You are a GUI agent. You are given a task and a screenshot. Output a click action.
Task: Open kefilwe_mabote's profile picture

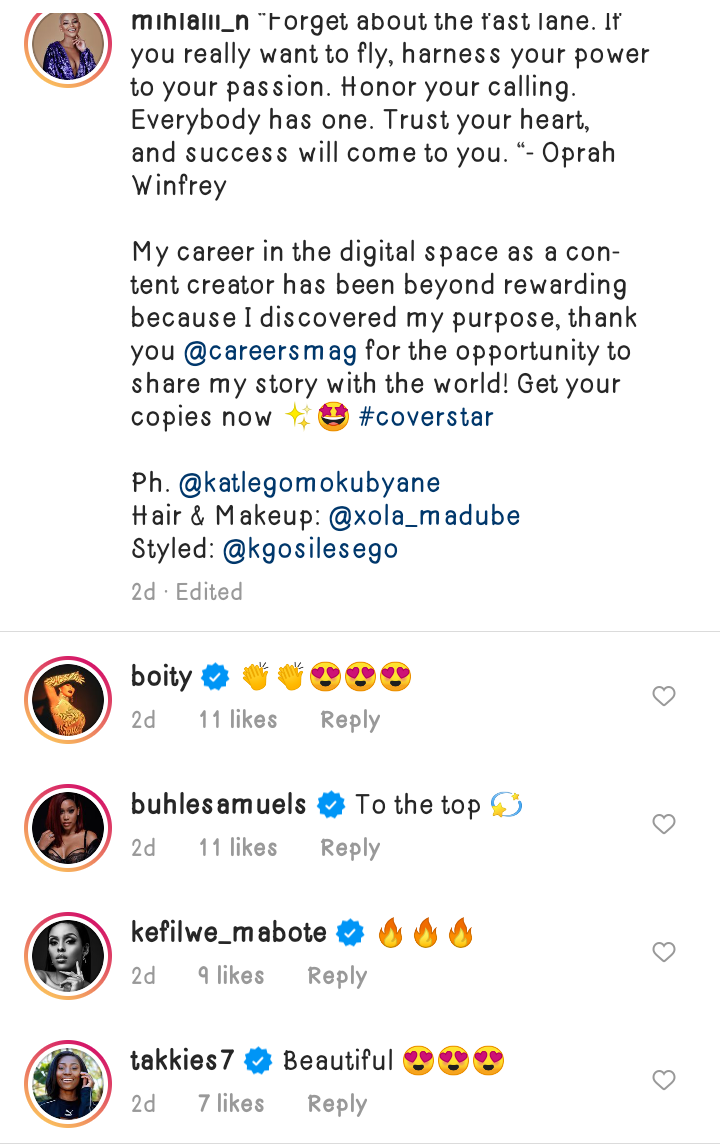[67, 955]
